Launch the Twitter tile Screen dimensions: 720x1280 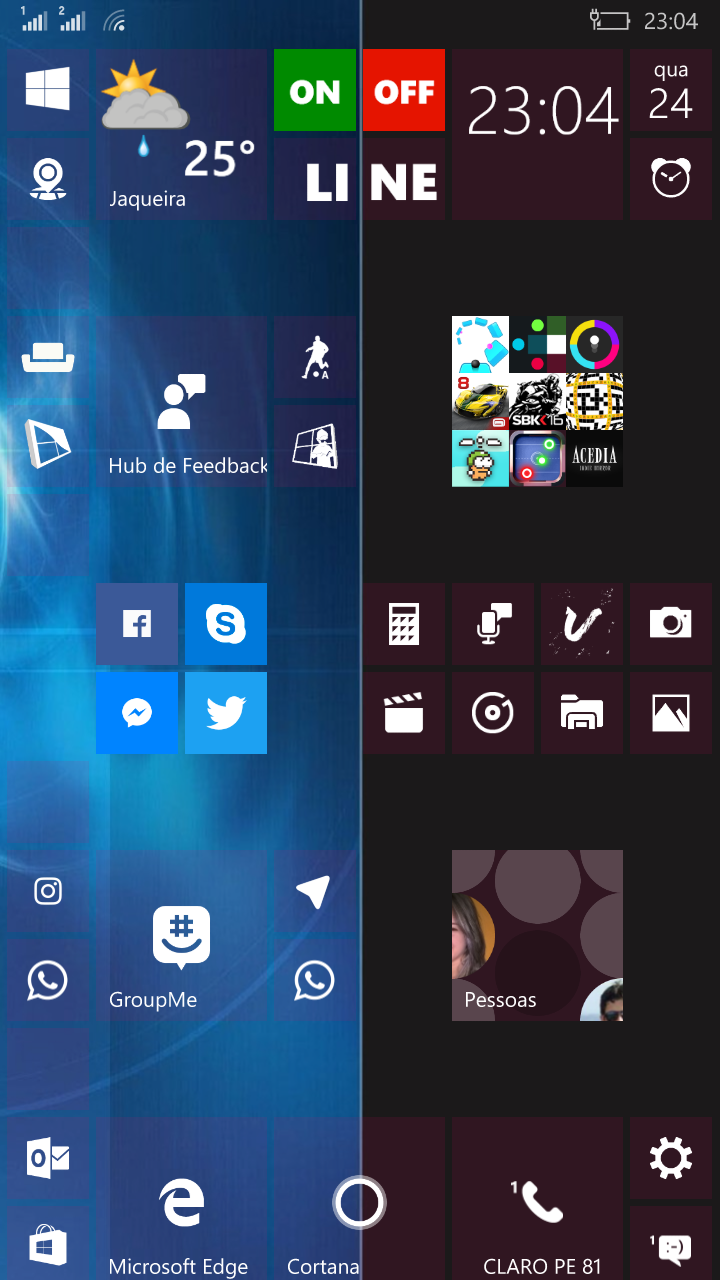226,713
